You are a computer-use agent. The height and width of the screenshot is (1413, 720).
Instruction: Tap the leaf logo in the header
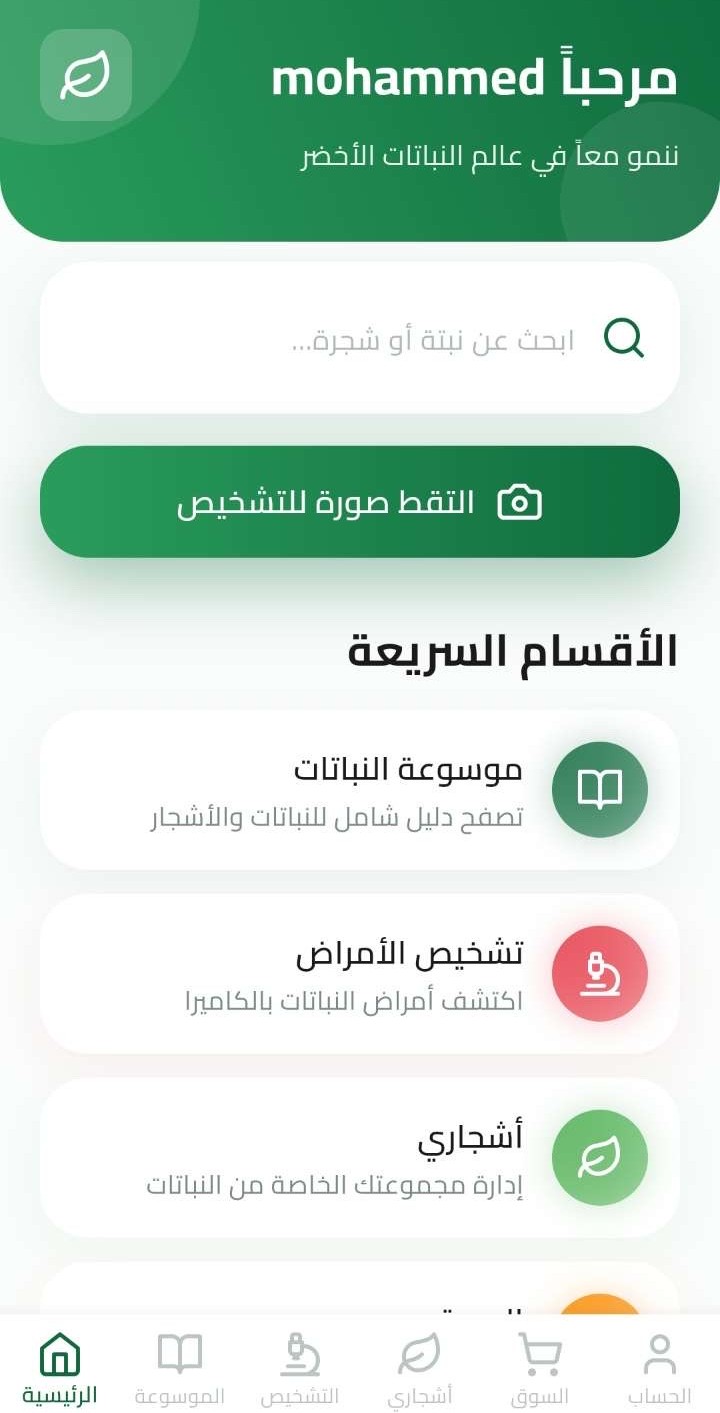pyautogui.click(x=85, y=76)
